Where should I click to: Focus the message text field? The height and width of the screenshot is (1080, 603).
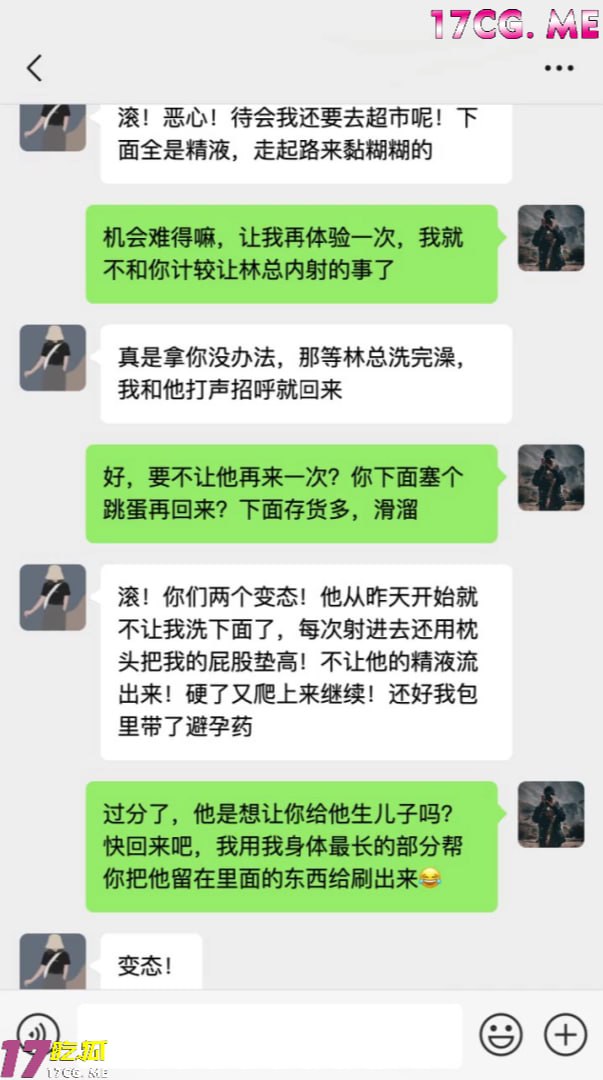(x=270, y=1035)
